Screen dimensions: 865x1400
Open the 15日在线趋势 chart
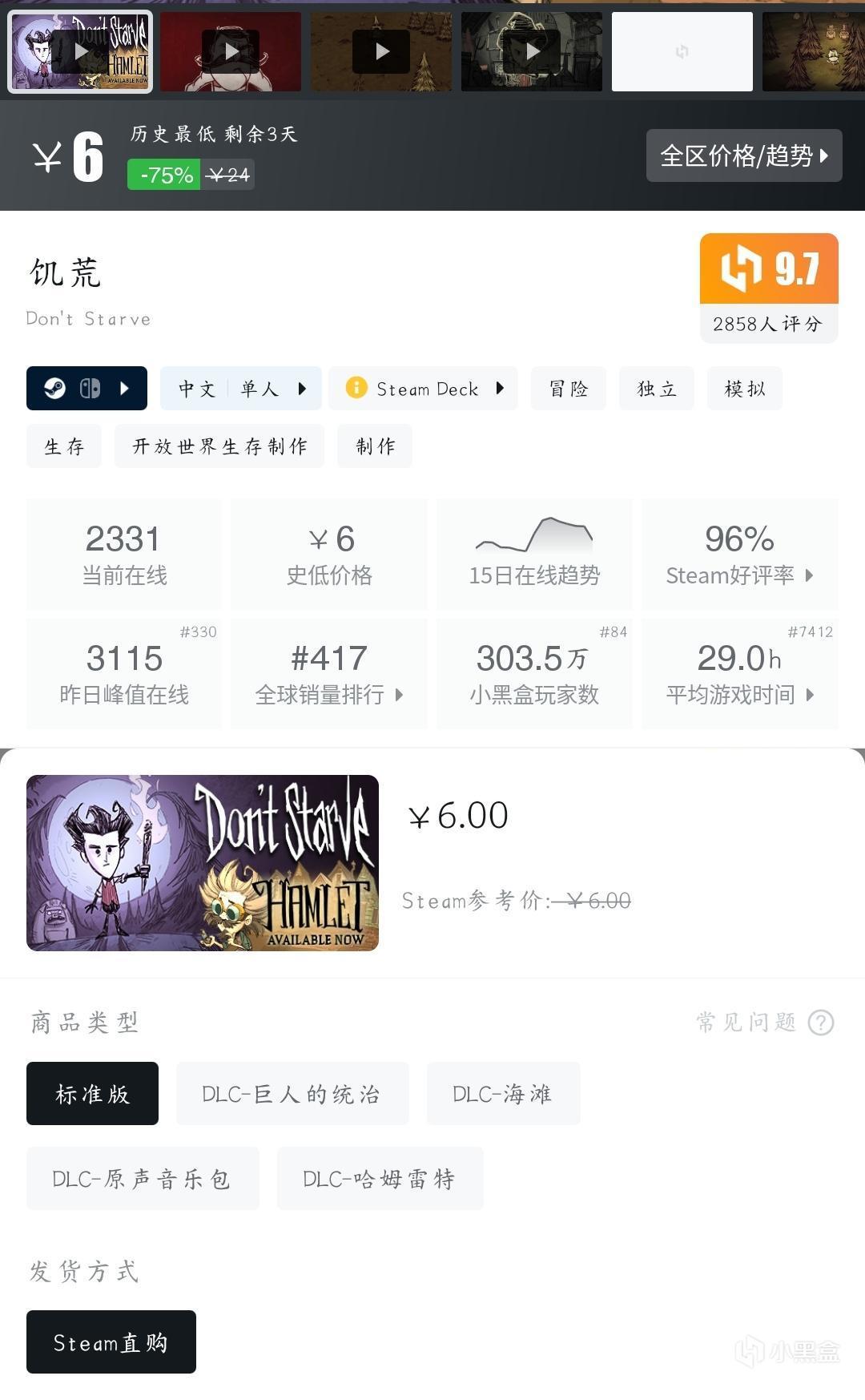[534, 555]
